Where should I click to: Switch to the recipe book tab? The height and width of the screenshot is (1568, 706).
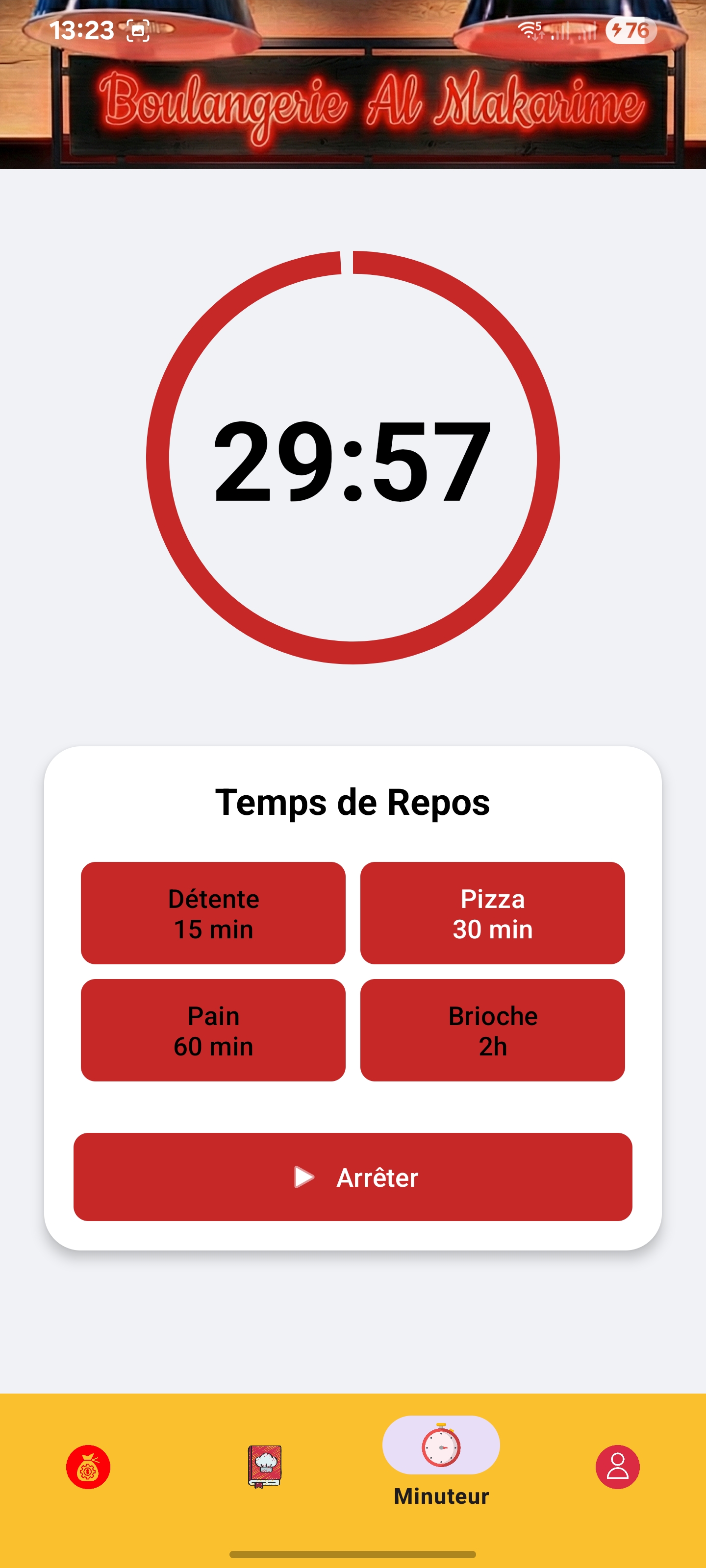264,1467
